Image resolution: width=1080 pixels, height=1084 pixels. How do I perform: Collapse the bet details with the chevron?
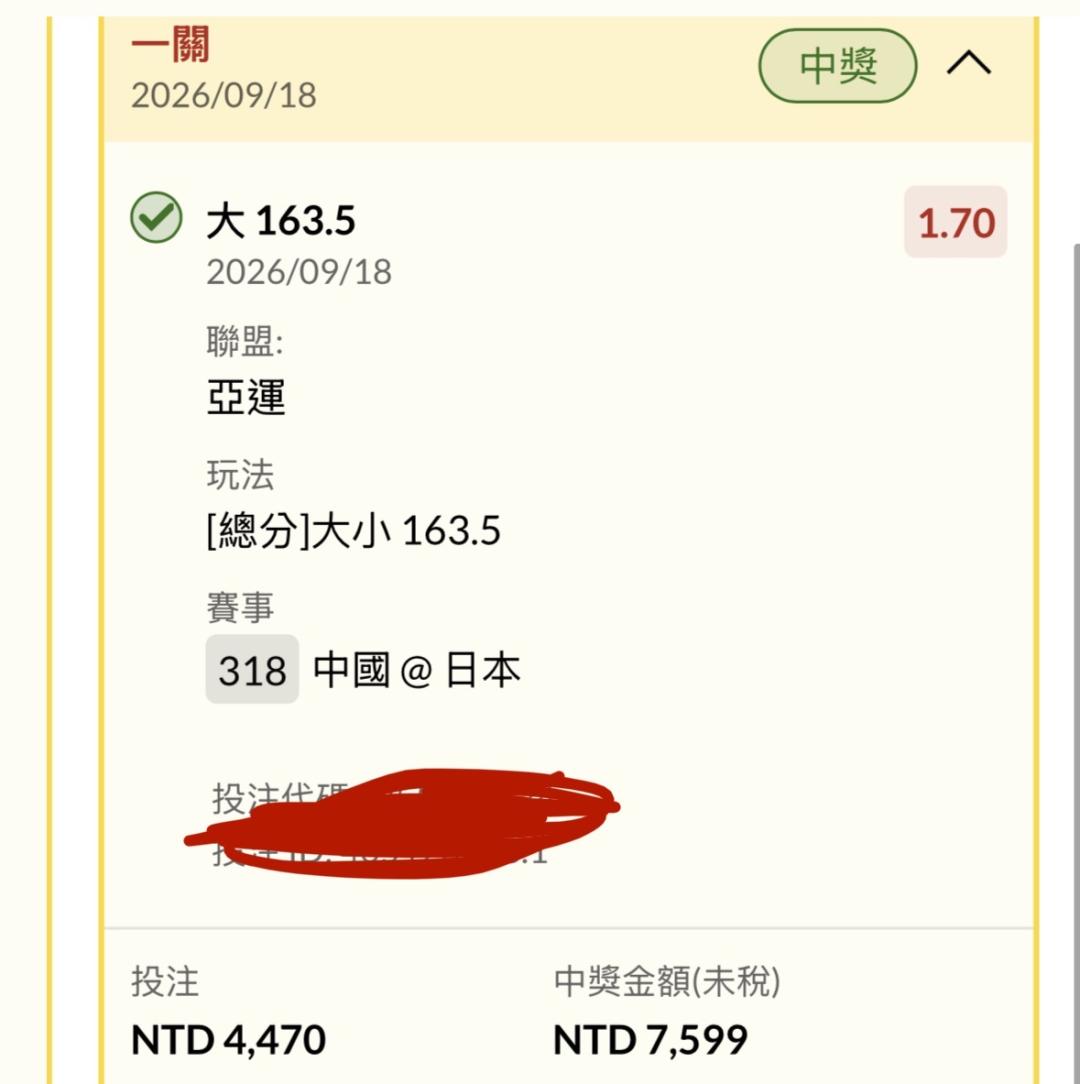point(969,63)
